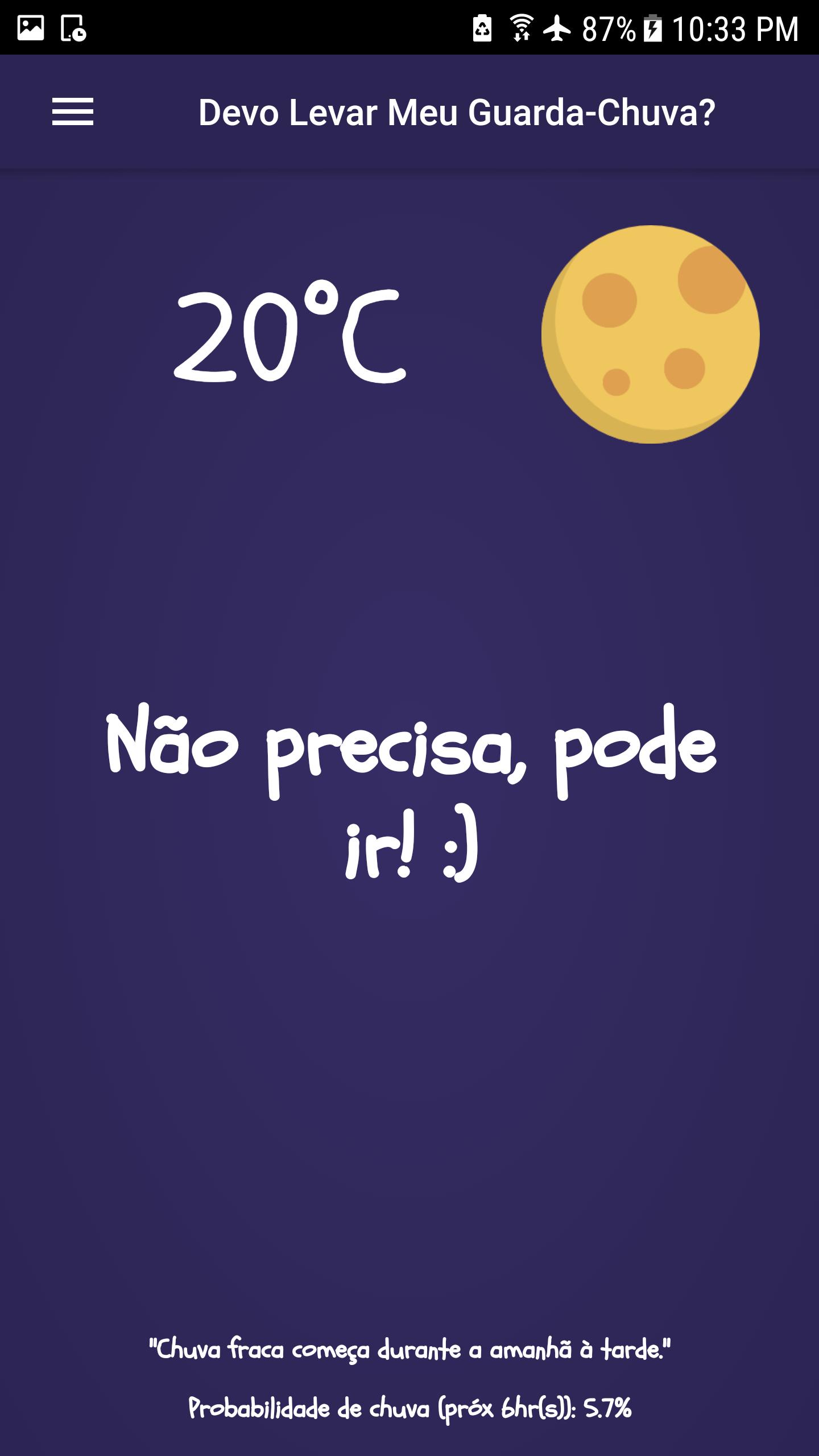This screenshot has height=1456, width=819.
Task: Tap the airplane mode icon
Action: click(x=559, y=27)
